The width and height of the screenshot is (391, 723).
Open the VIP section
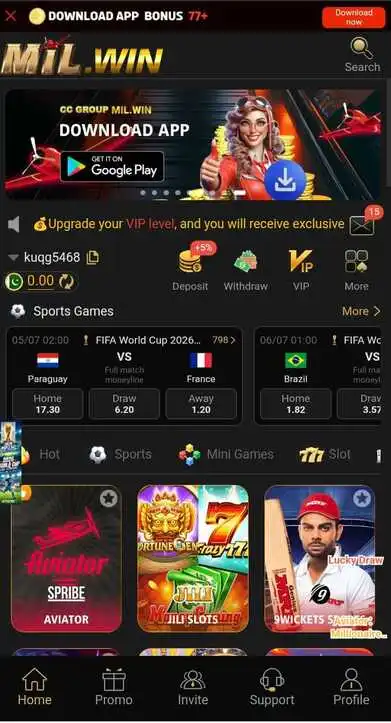[x=301, y=270]
